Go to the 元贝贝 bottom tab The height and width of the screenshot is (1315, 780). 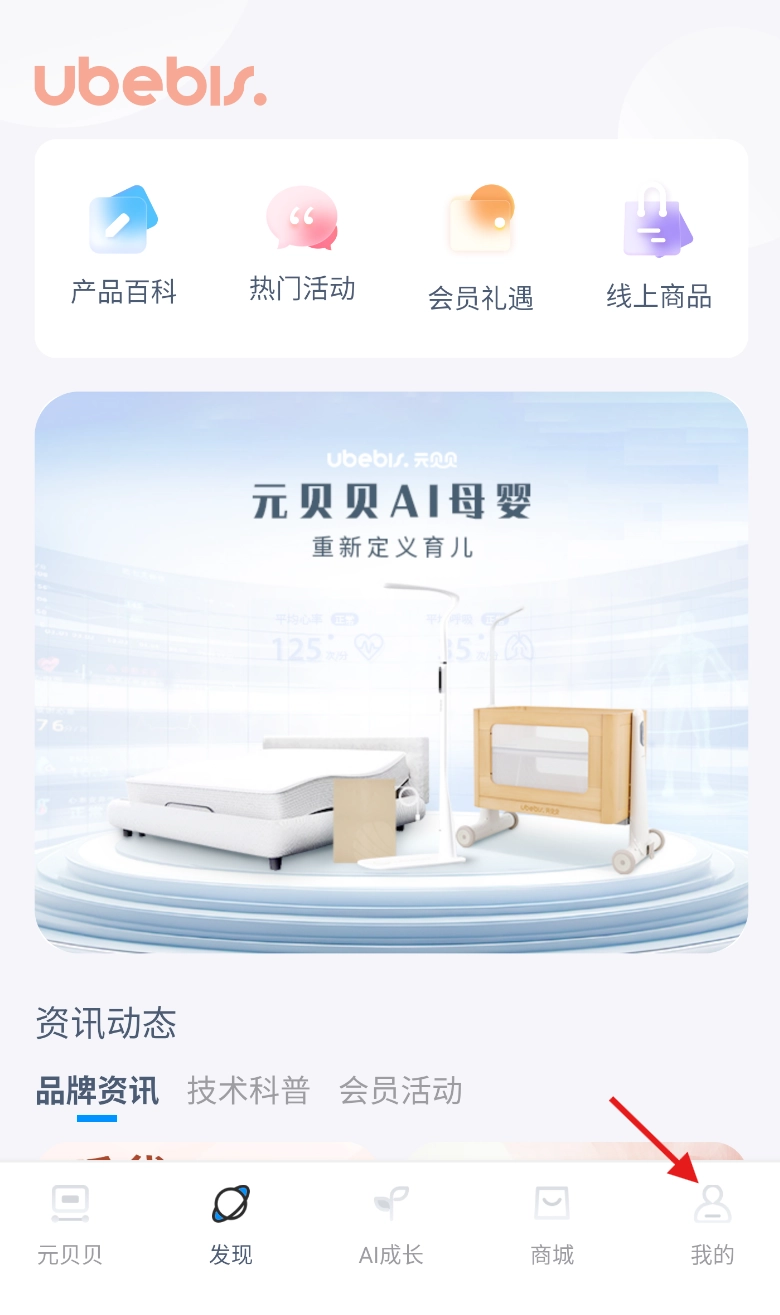point(70,1224)
